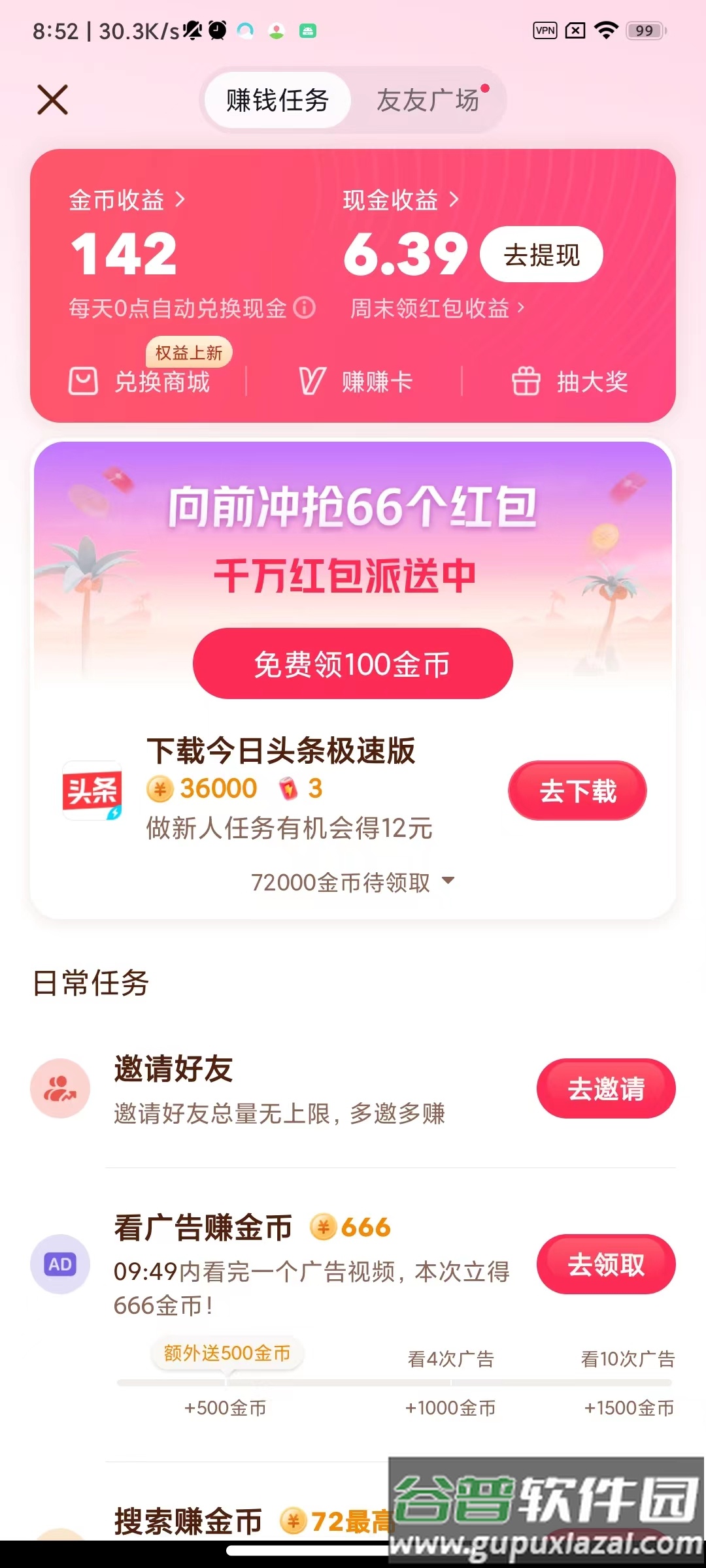This screenshot has width=706, height=1568.
Task: Open 兑换商城 store
Action: tap(140, 382)
